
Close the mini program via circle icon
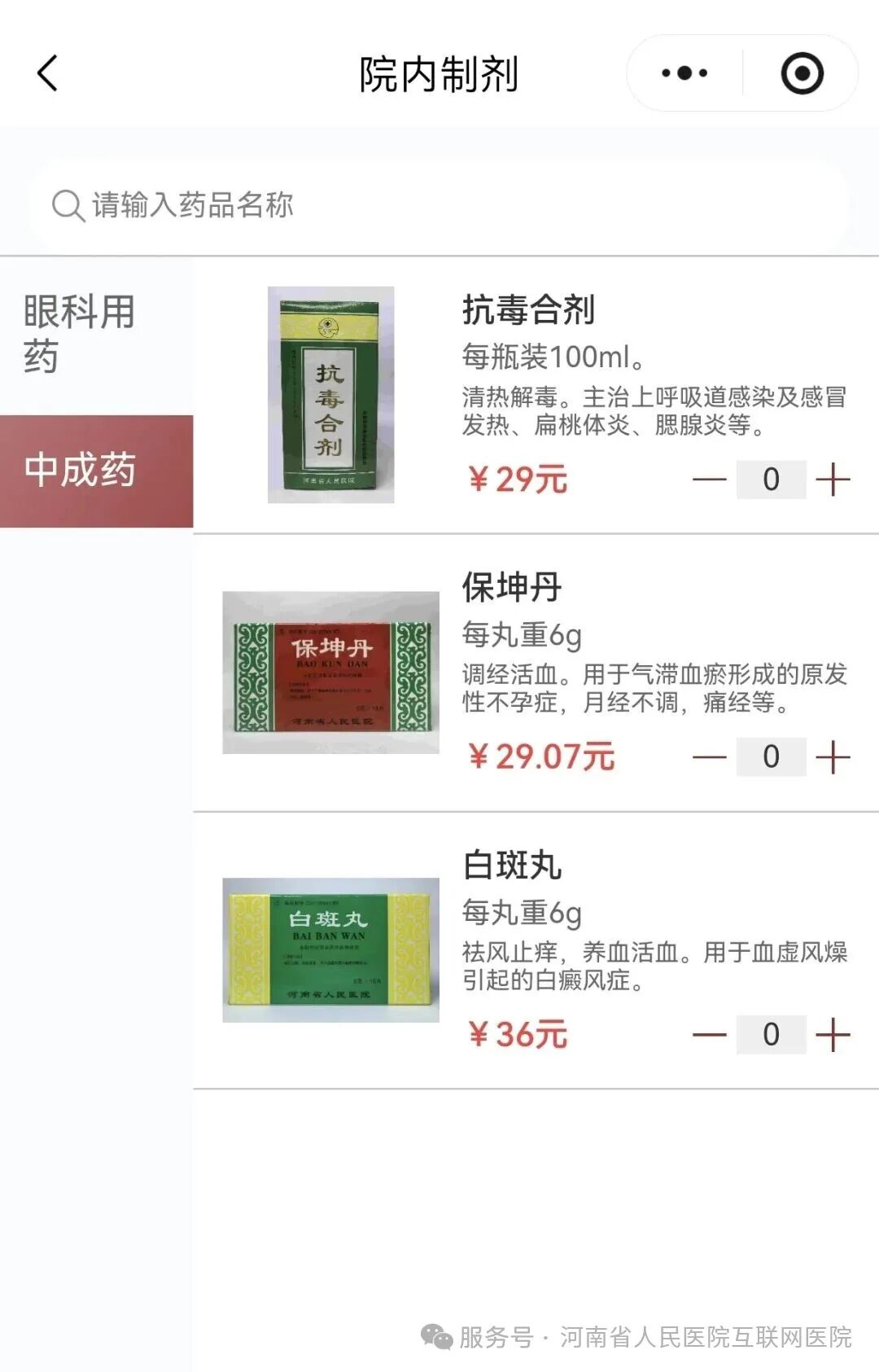pyautogui.click(x=802, y=73)
